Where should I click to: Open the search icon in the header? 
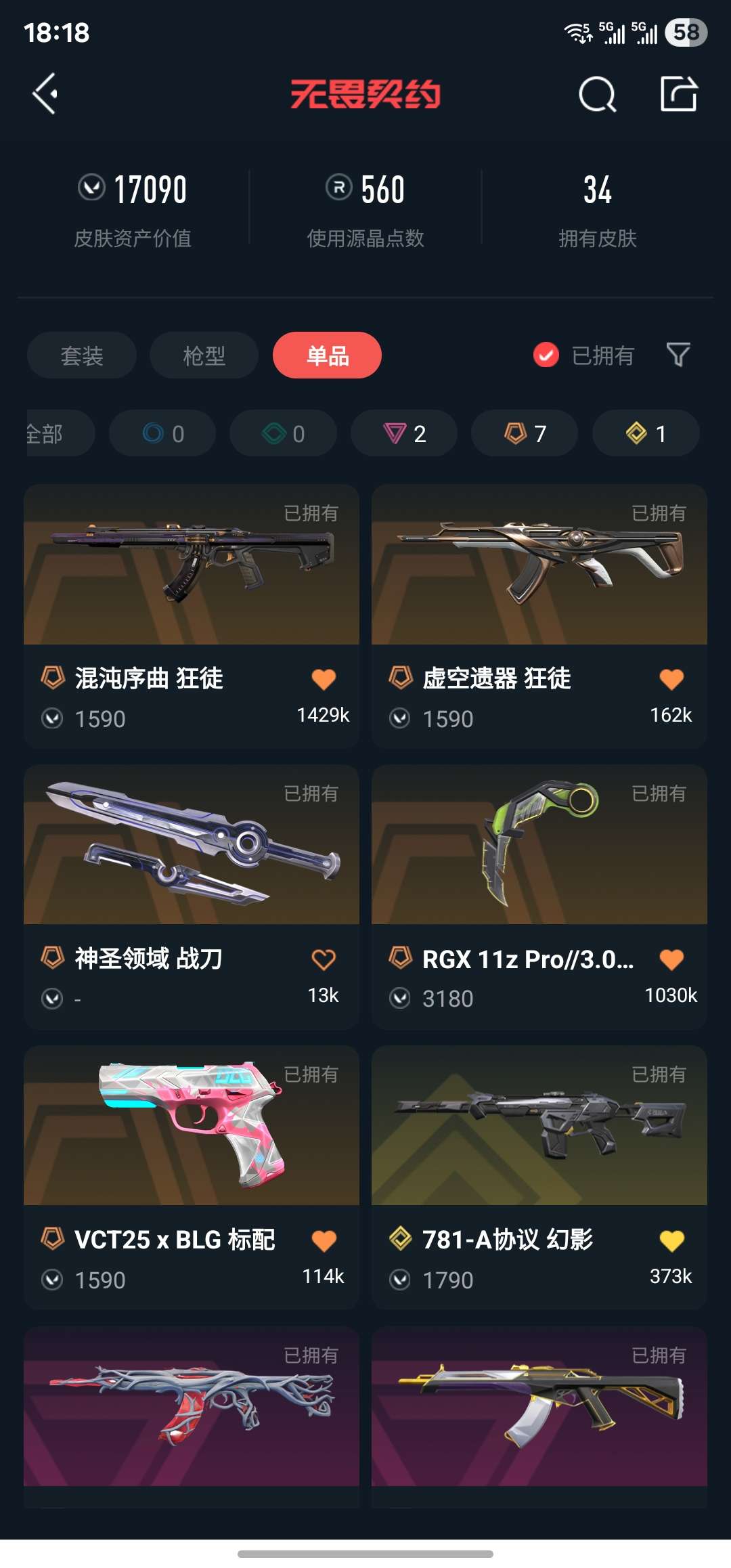(597, 94)
